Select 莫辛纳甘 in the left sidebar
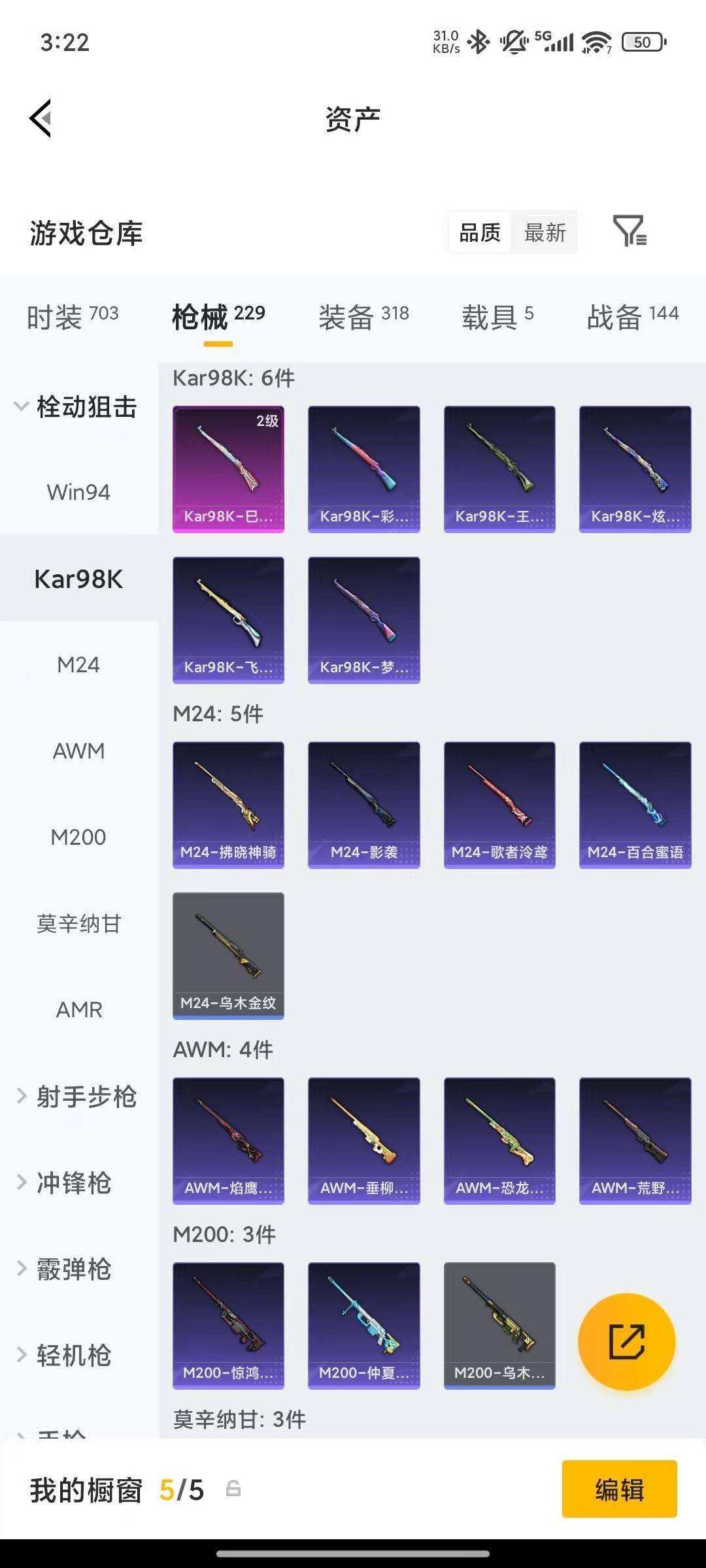The height and width of the screenshot is (1568, 706). (x=78, y=923)
